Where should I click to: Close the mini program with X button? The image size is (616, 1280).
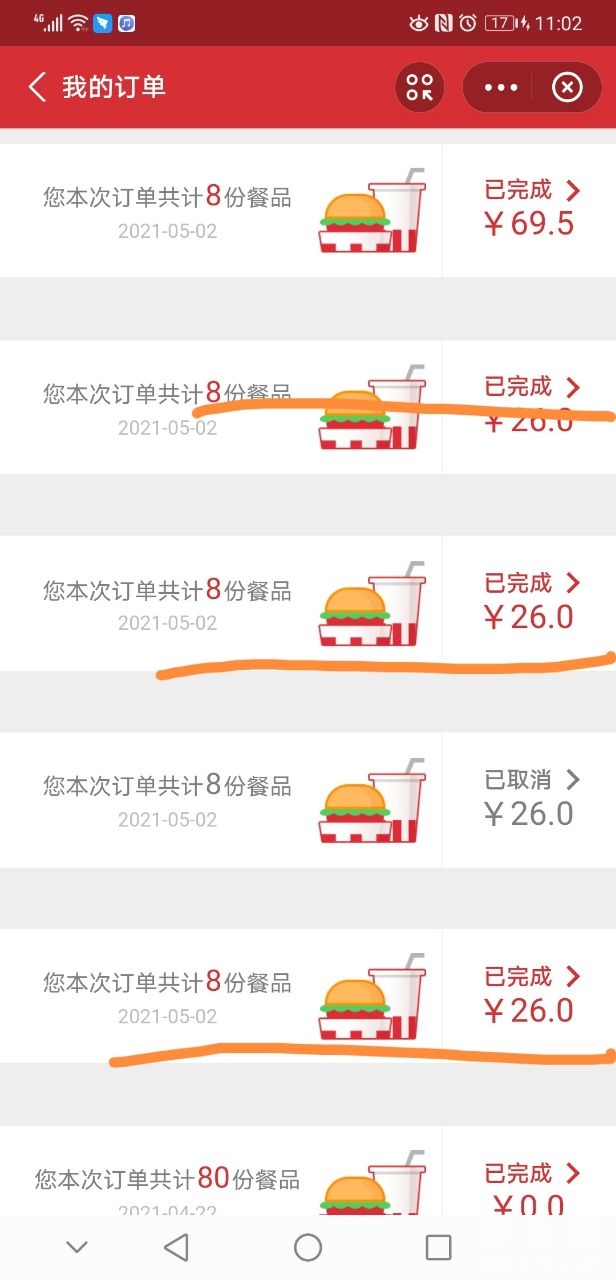(567, 88)
